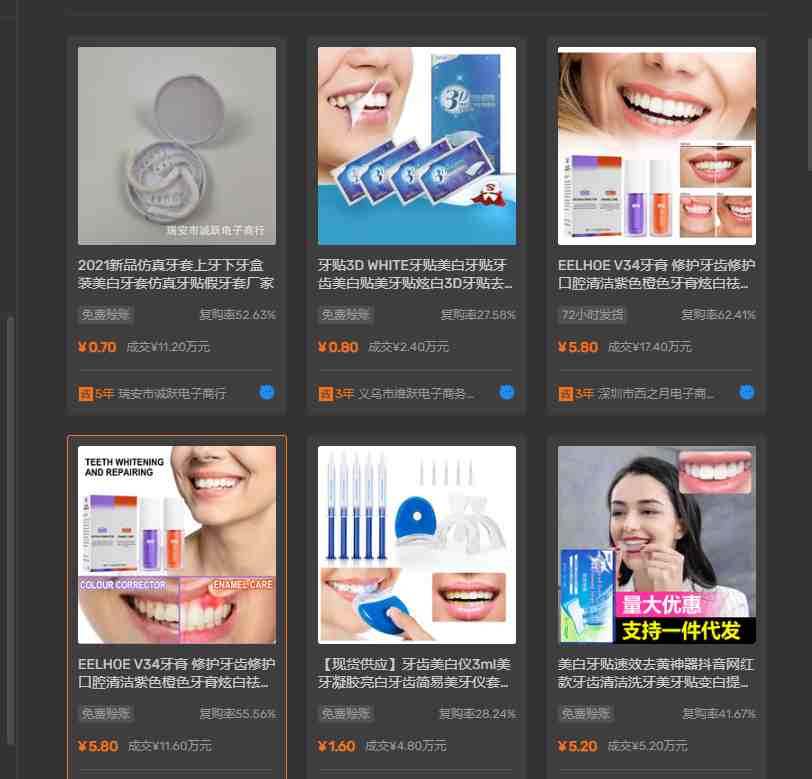Image resolution: width=812 pixels, height=779 pixels.
Task: Open the 牙贴3D WHITE product card
Action: 417,146
